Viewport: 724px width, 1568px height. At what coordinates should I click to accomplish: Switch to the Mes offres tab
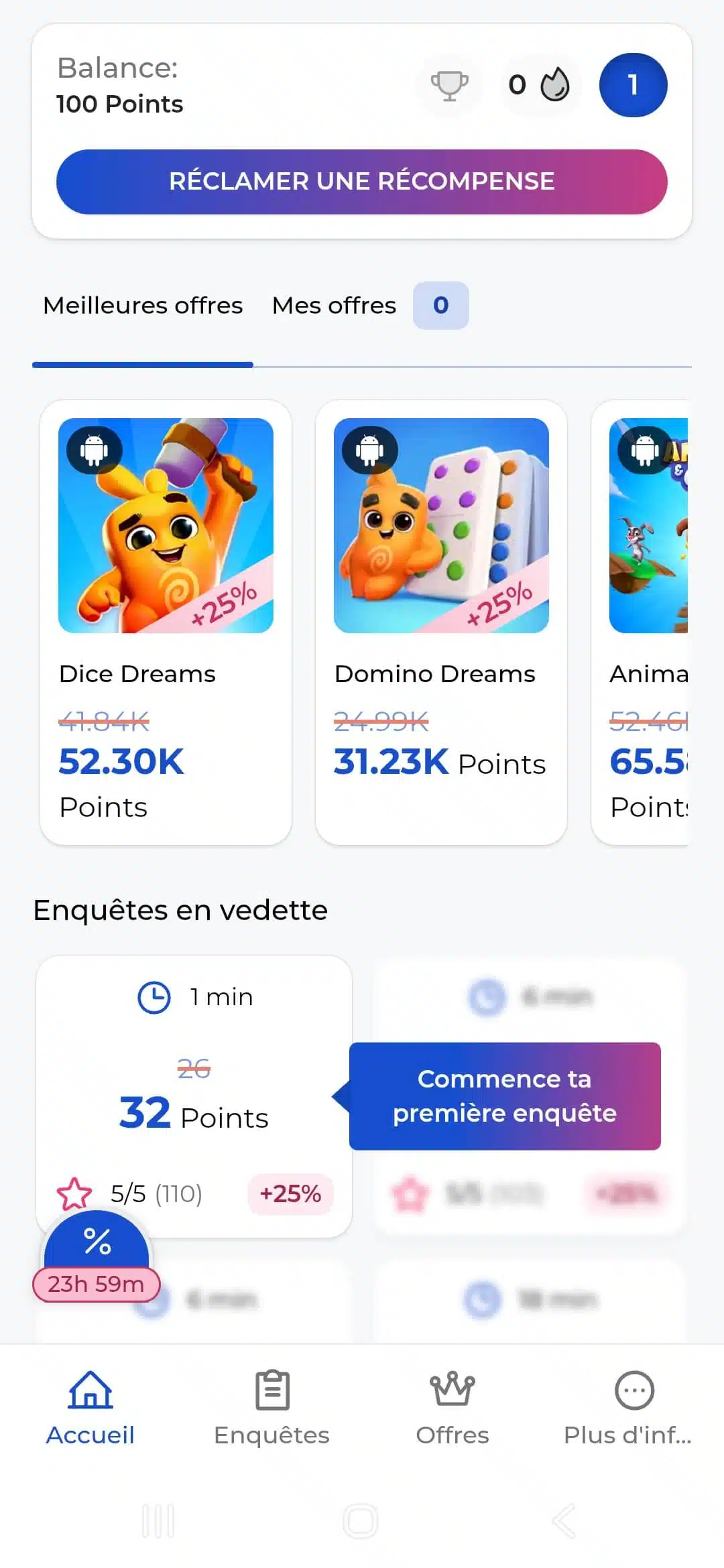tap(333, 305)
